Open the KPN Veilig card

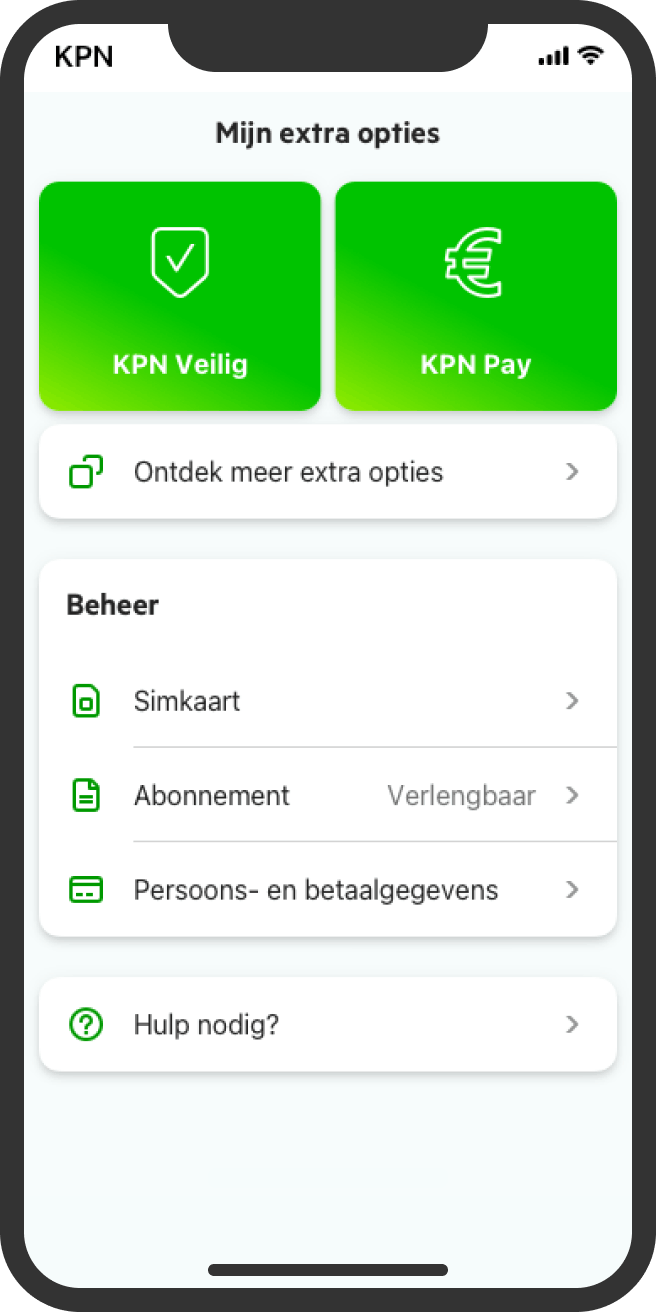coord(180,296)
